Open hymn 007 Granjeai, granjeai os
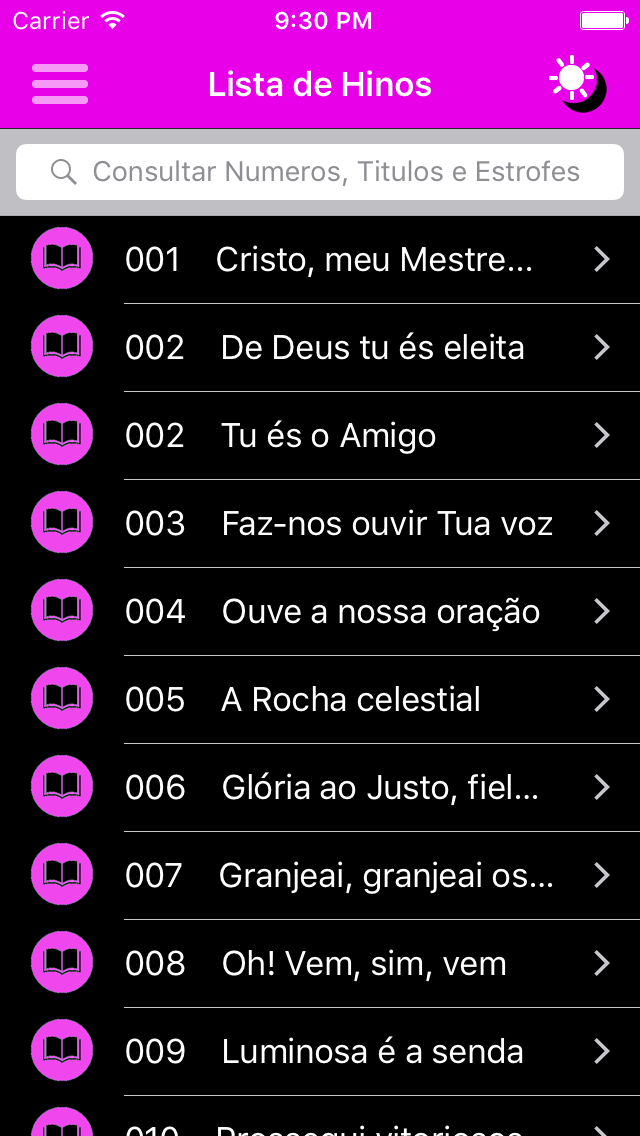 [320, 875]
